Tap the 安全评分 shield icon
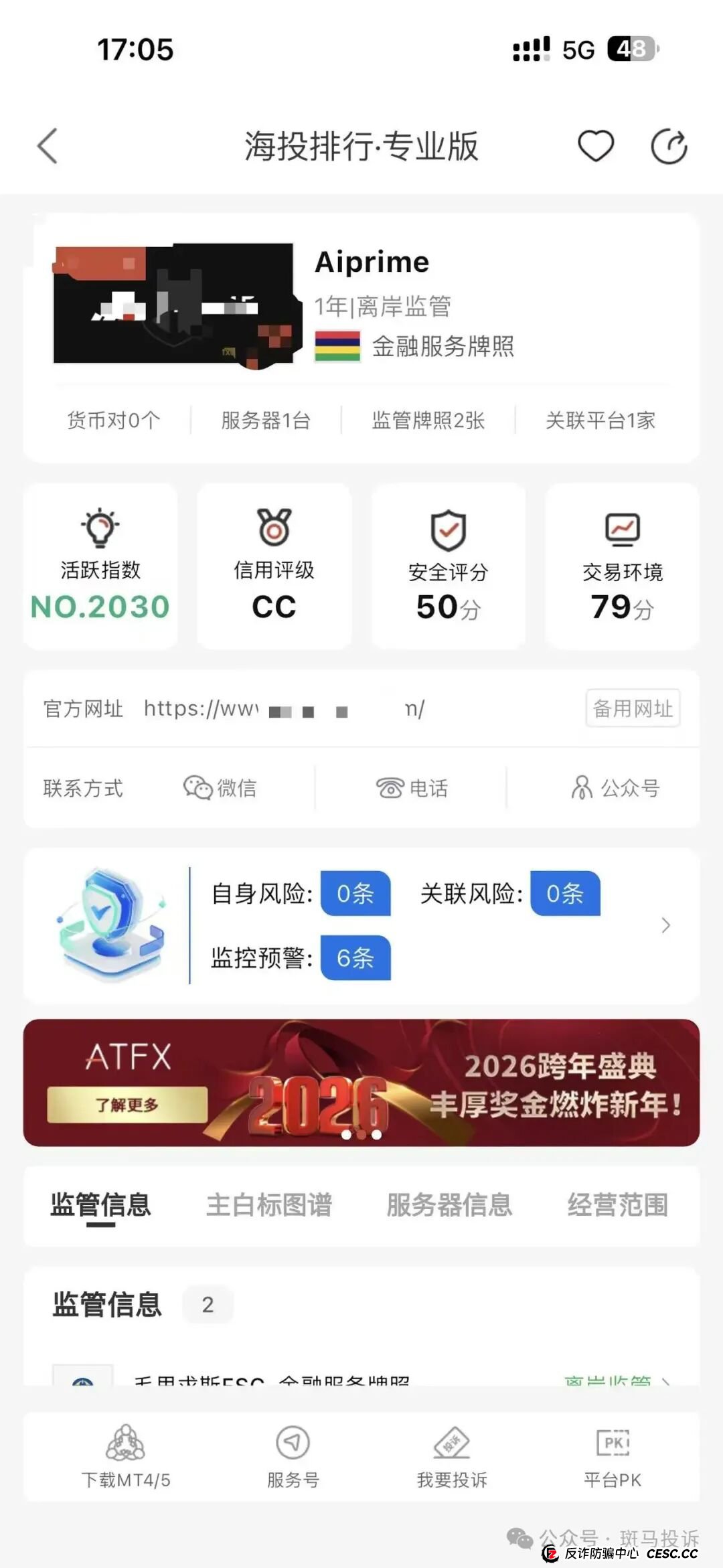723x1568 pixels. pyautogui.click(x=448, y=528)
